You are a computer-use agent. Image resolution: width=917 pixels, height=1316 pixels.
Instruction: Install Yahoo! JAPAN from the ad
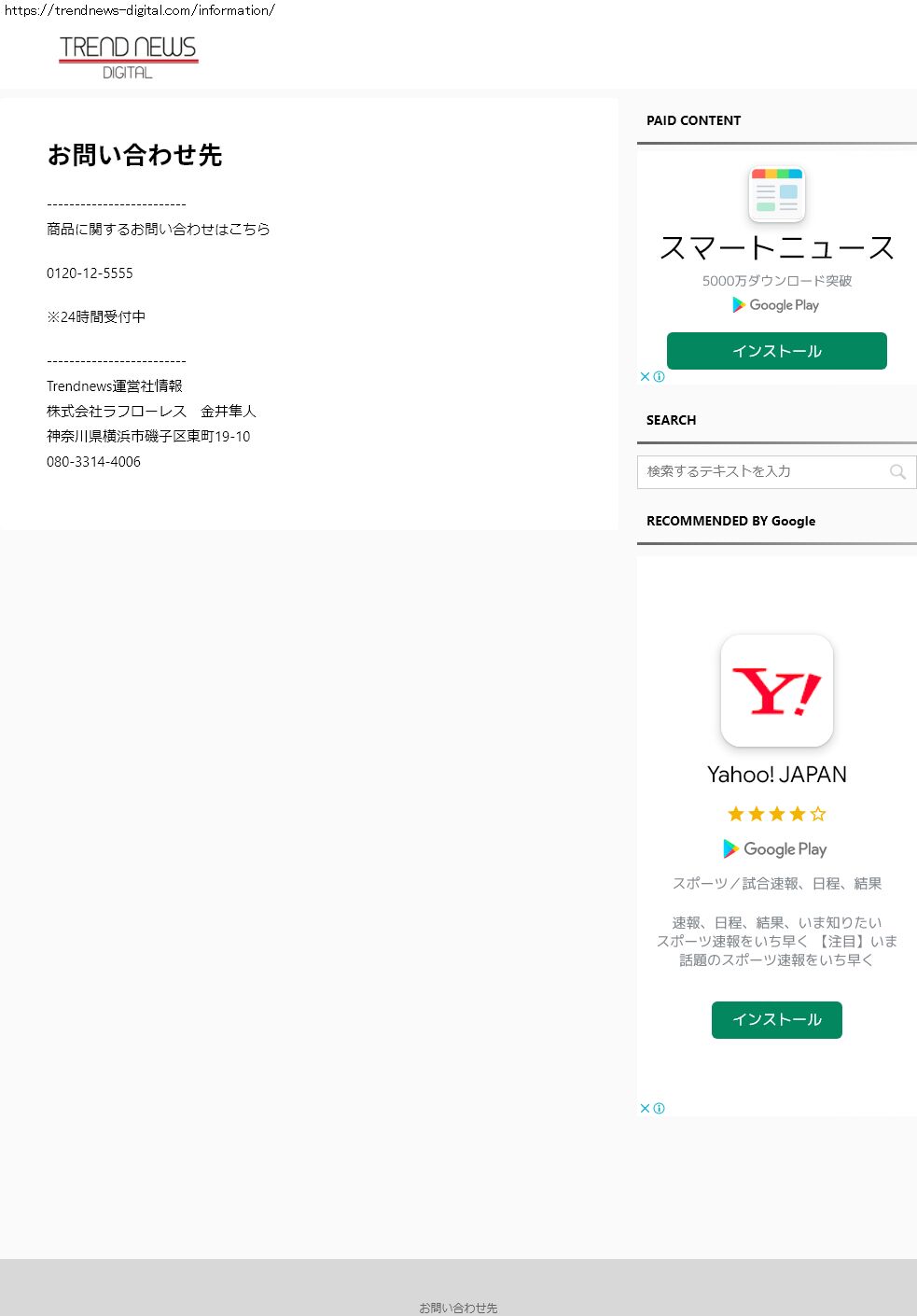pyautogui.click(x=776, y=1019)
